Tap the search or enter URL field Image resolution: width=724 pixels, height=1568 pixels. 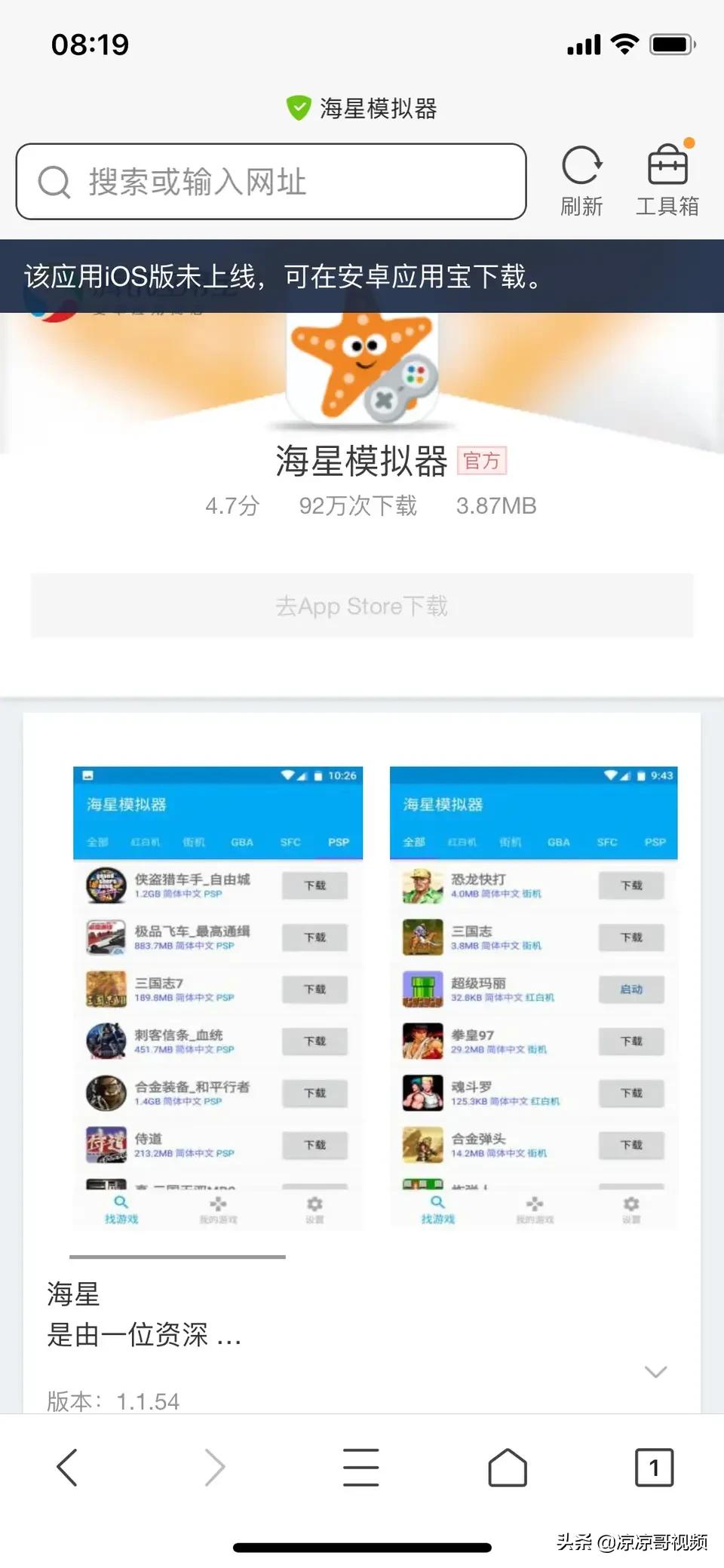(x=271, y=182)
